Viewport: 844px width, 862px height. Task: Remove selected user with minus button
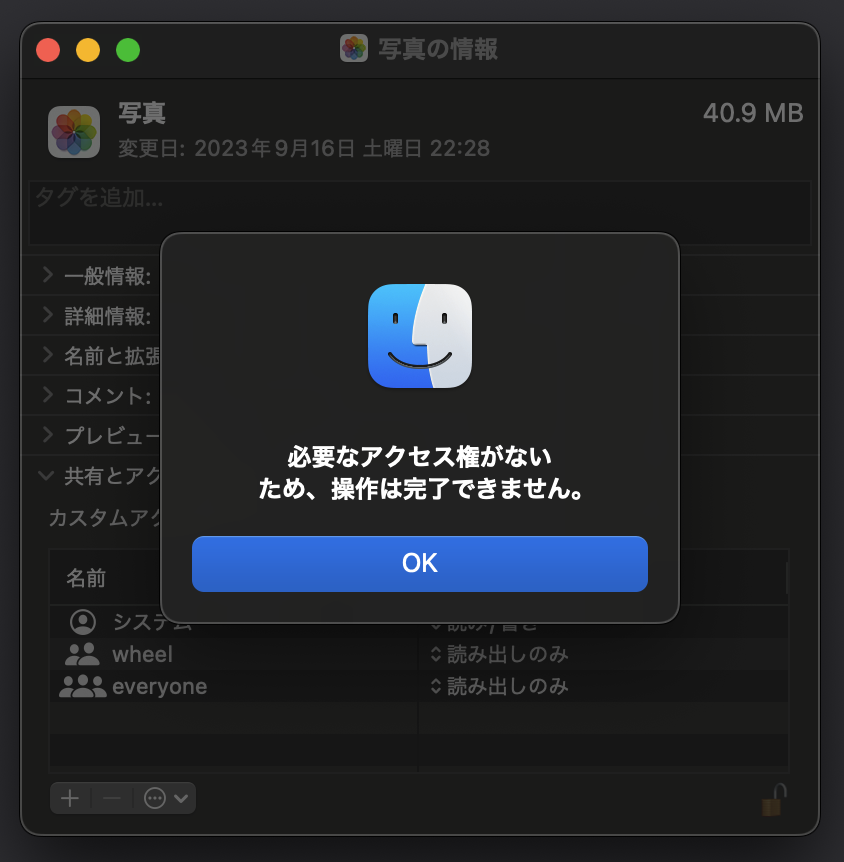112,798
